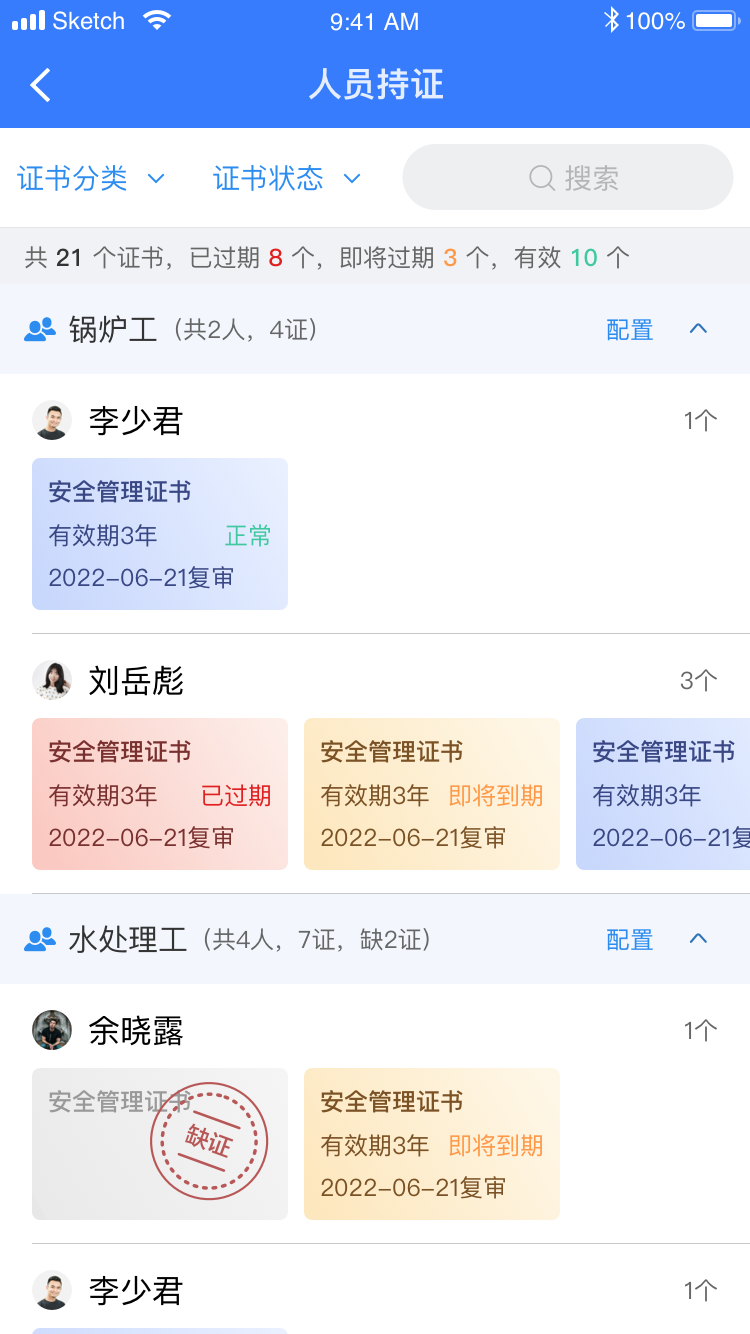Open 刘岳彪's 已过期 certificate card
The width and height of the screenshot is (750, 1334).
[160, 794]
